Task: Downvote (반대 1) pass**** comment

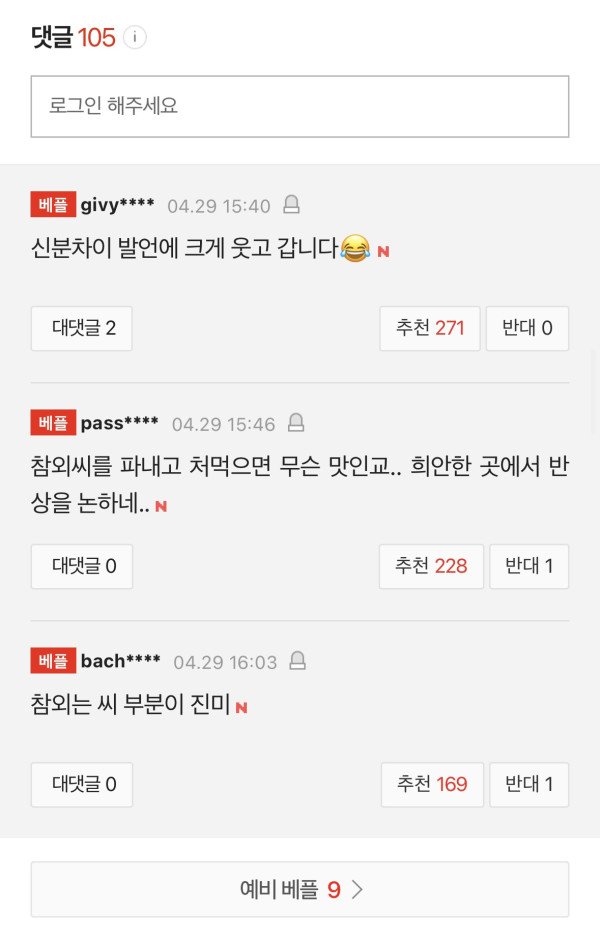Action: tap(529, 566)
